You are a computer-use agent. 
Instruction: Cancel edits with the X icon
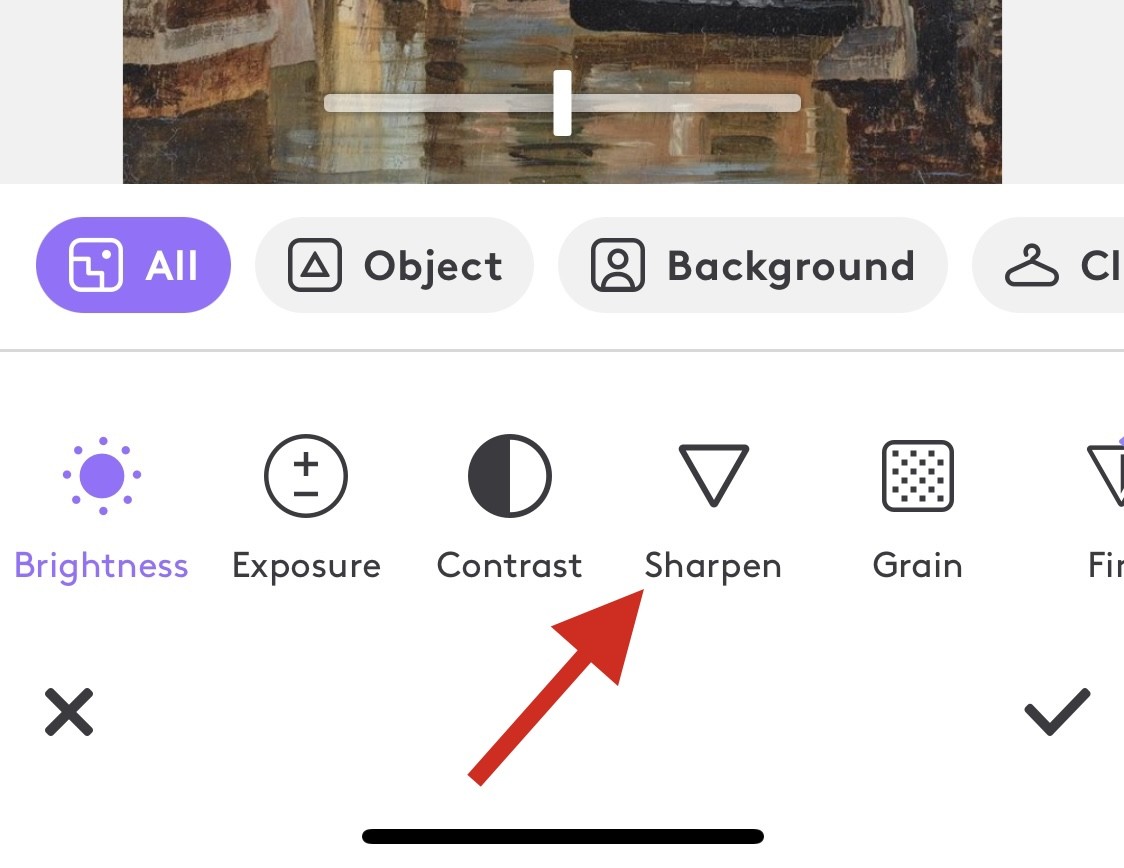[69, 713]
